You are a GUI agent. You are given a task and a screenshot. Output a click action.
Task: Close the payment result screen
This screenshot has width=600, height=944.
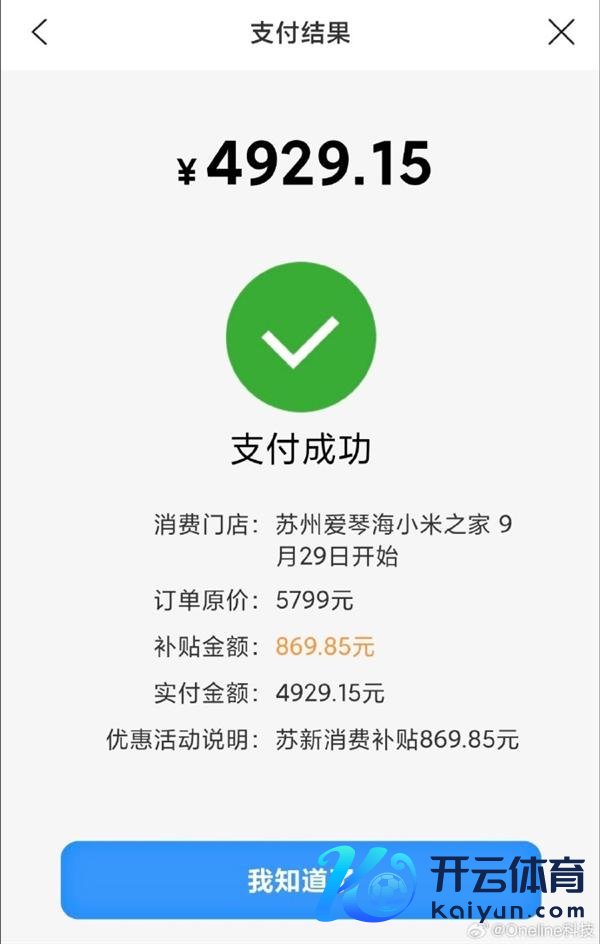click(561, 32)
